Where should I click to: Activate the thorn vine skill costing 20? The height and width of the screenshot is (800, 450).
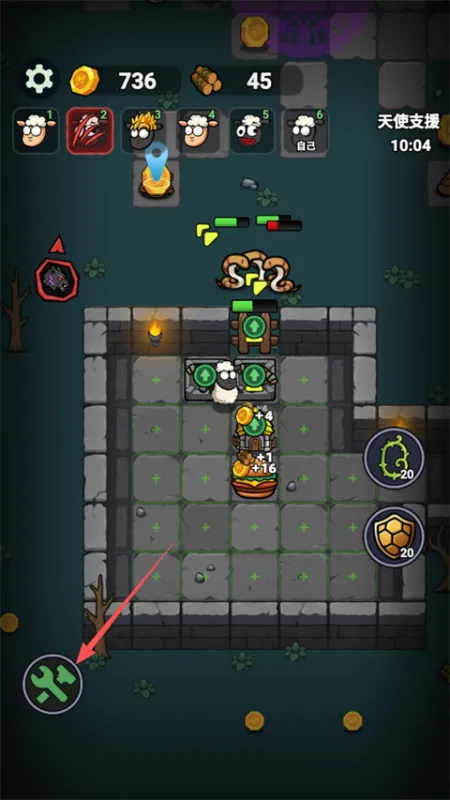click(394, 458)
